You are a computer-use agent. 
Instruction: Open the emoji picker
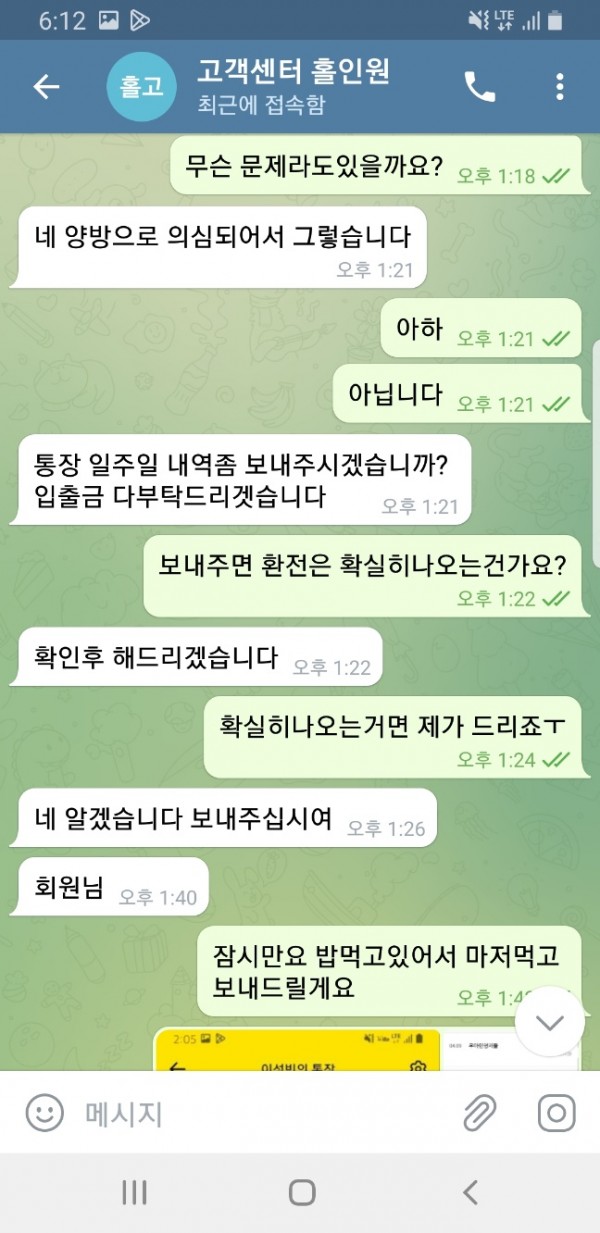(44, 1112)
